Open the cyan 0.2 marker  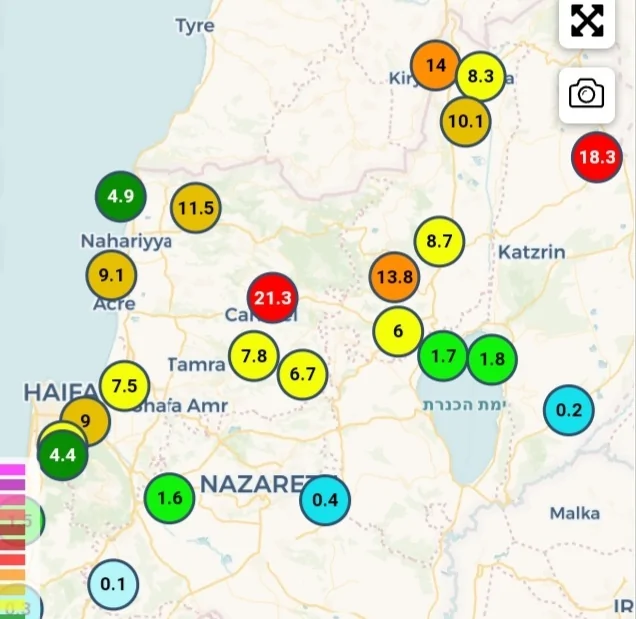(x=569, y=410)
